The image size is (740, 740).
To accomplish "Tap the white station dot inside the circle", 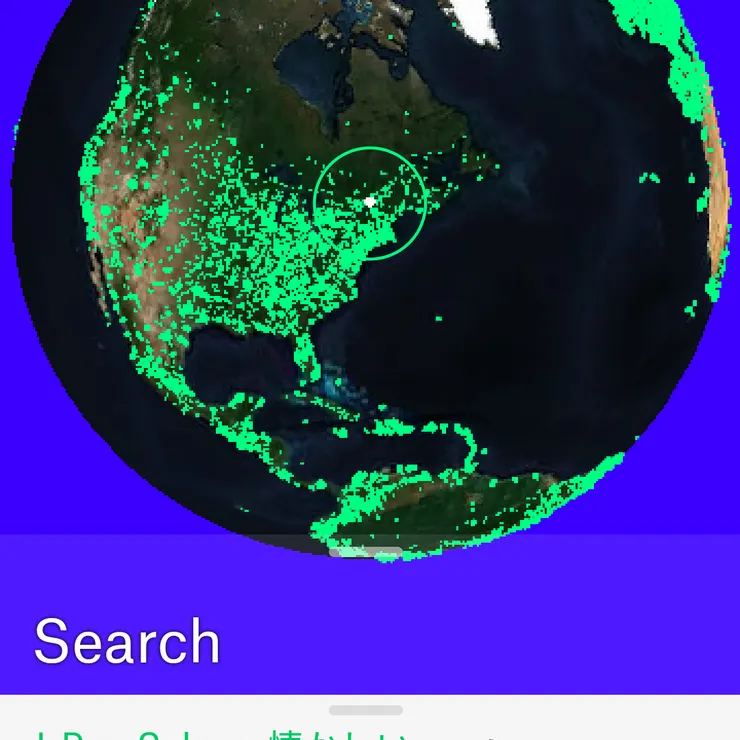I will (x=370, y=202).
